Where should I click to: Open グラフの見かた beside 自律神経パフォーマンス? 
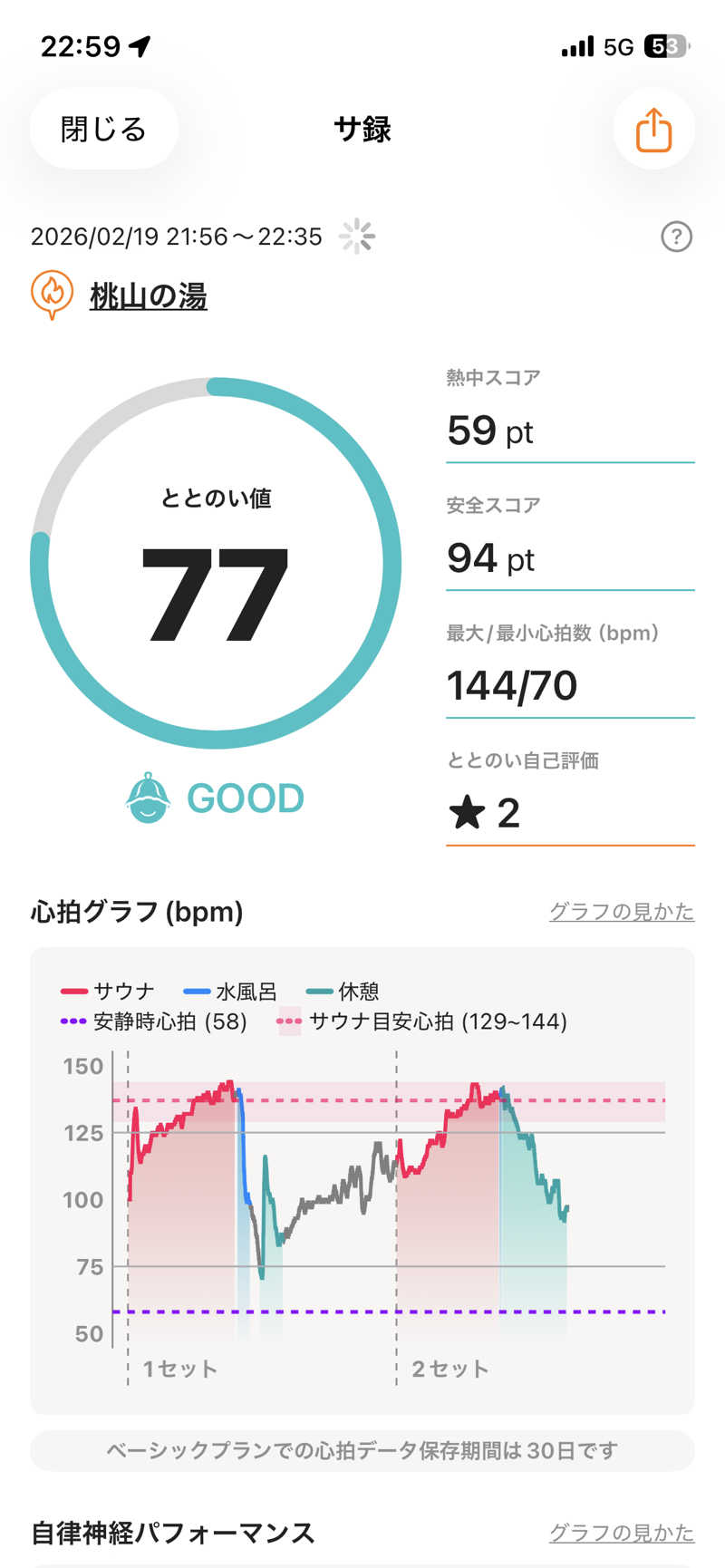pyautogui.click(x=622, y=1532)
